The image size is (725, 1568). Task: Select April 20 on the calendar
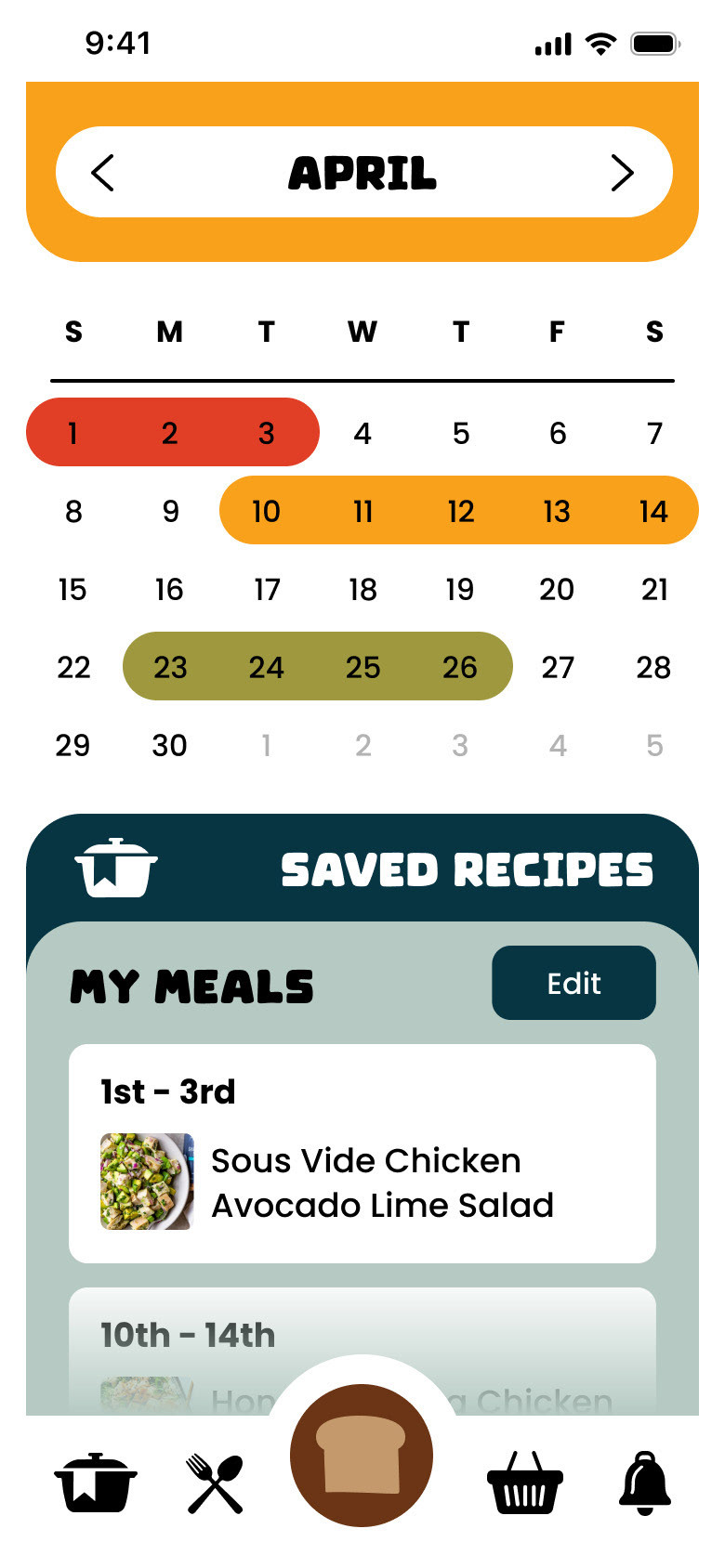pyautogui.click(x=557, y=589)
